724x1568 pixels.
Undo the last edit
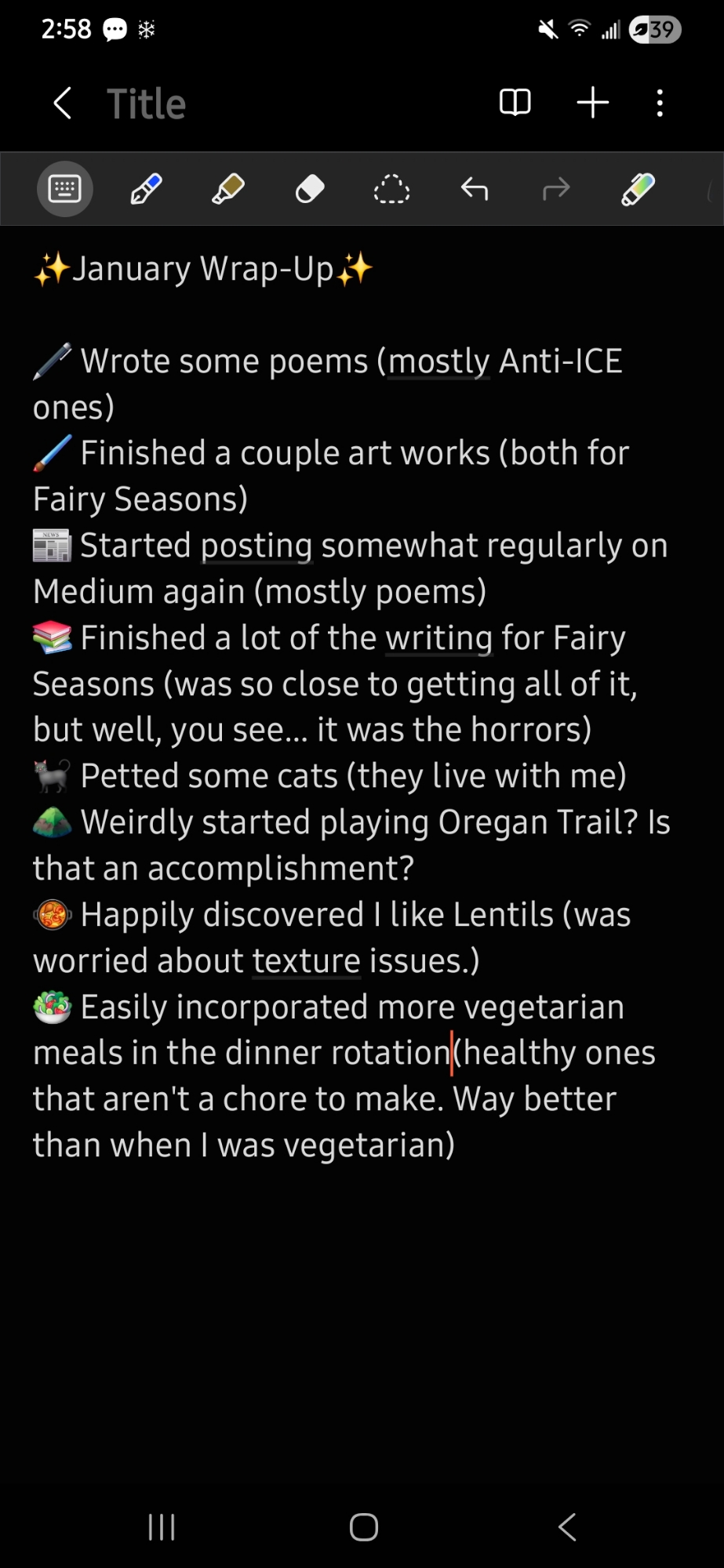tap(474, 189)
